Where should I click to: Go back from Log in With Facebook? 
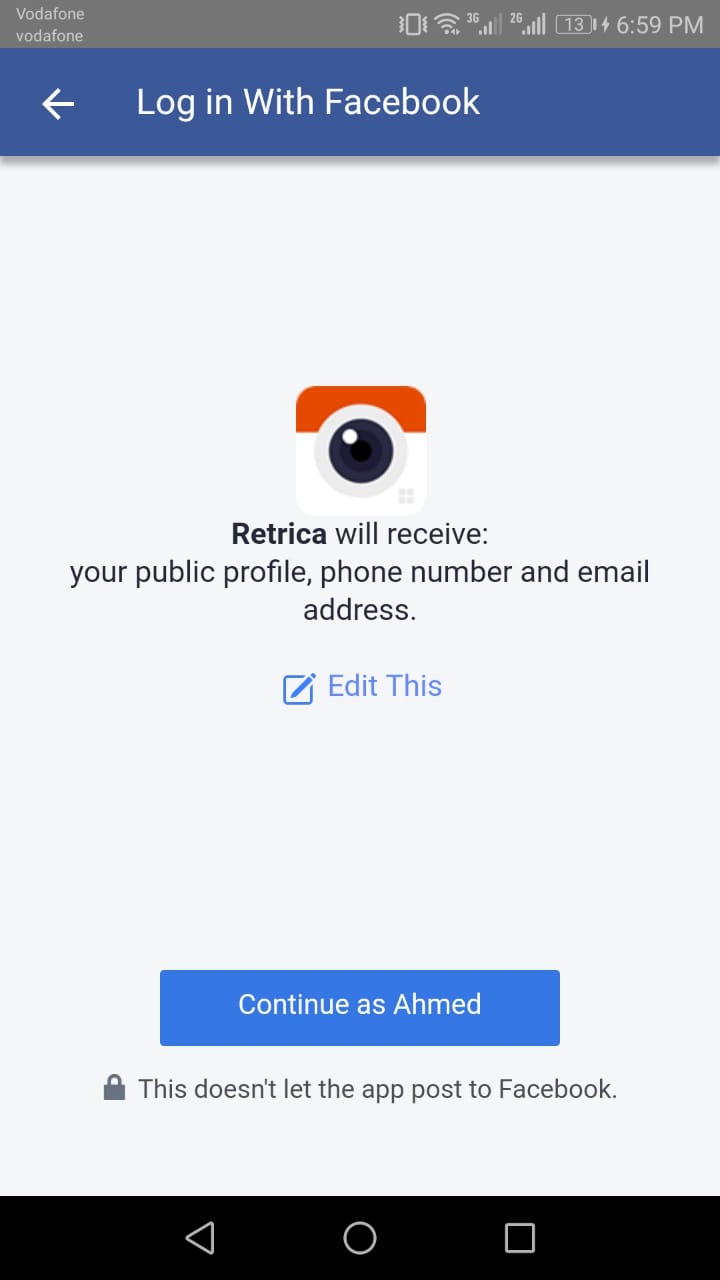point(58,103)
